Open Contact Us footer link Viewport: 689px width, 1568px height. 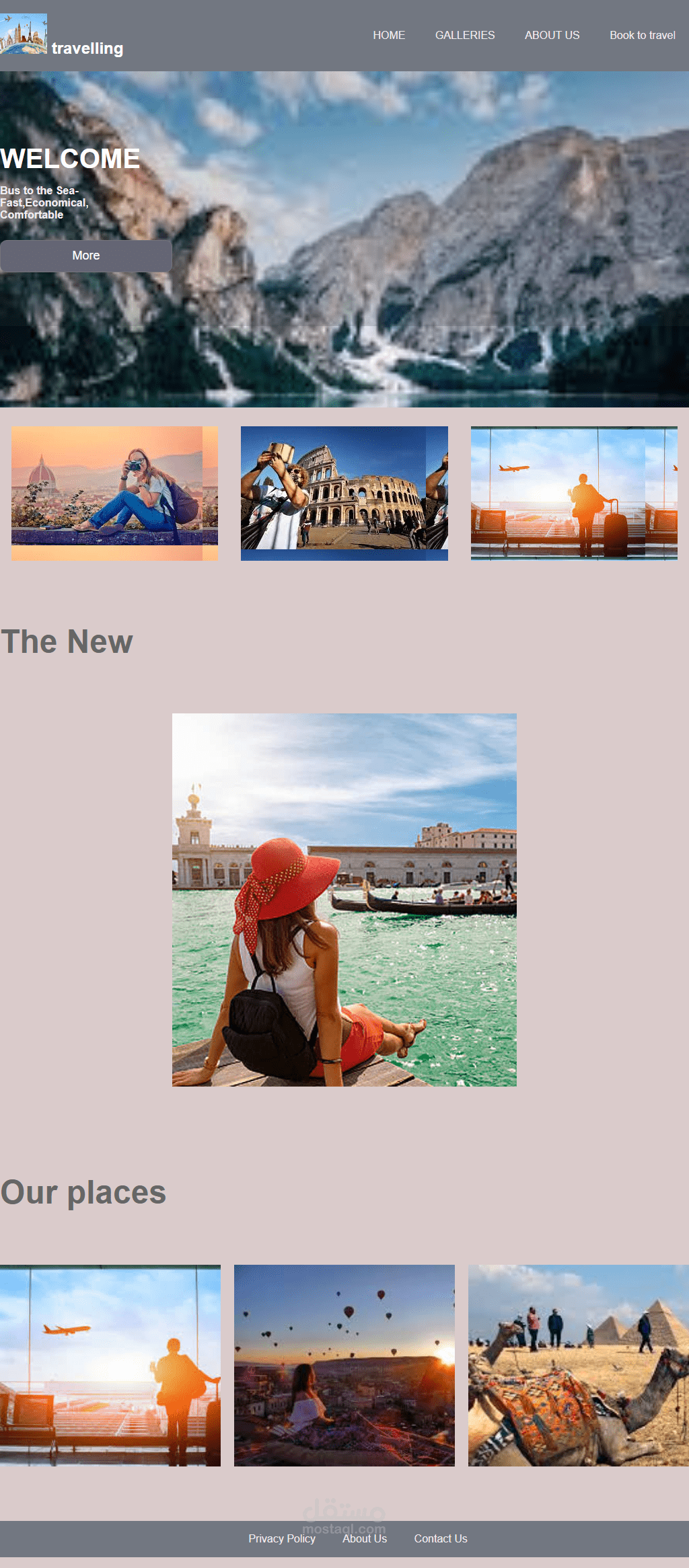[x=441, y=1538]
